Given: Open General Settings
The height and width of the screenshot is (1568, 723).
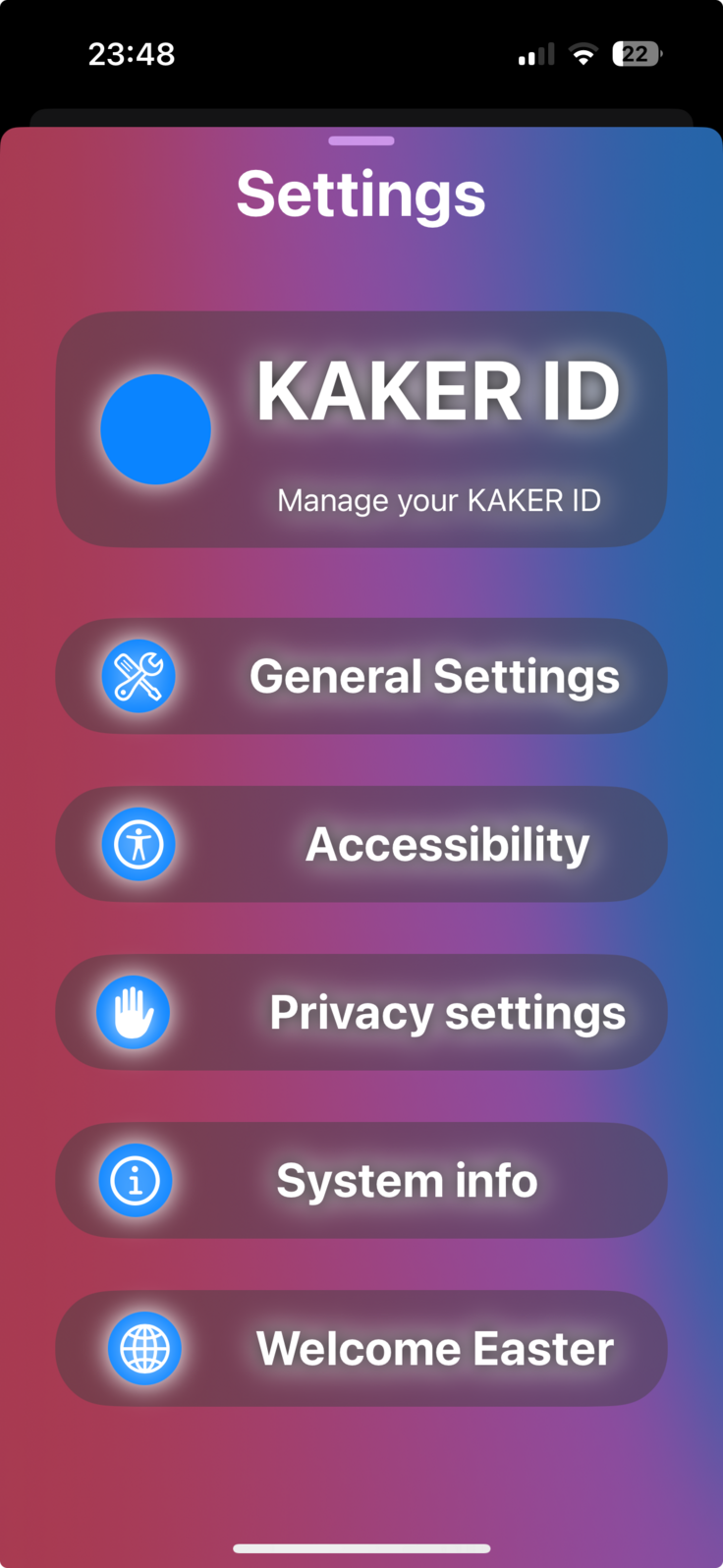Looking at the screenshot, I should (361, 676).
